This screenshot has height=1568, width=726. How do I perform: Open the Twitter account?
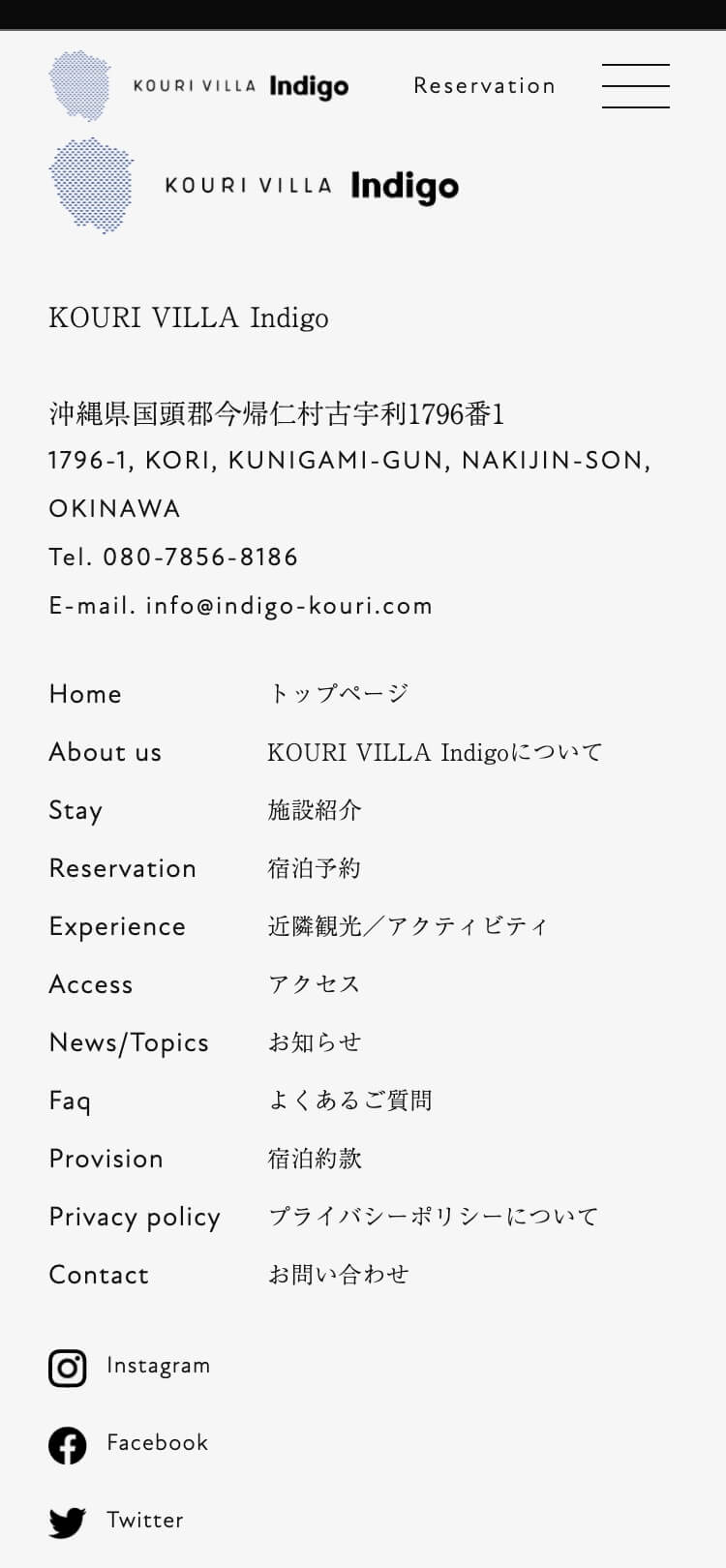click(116, 1521)
